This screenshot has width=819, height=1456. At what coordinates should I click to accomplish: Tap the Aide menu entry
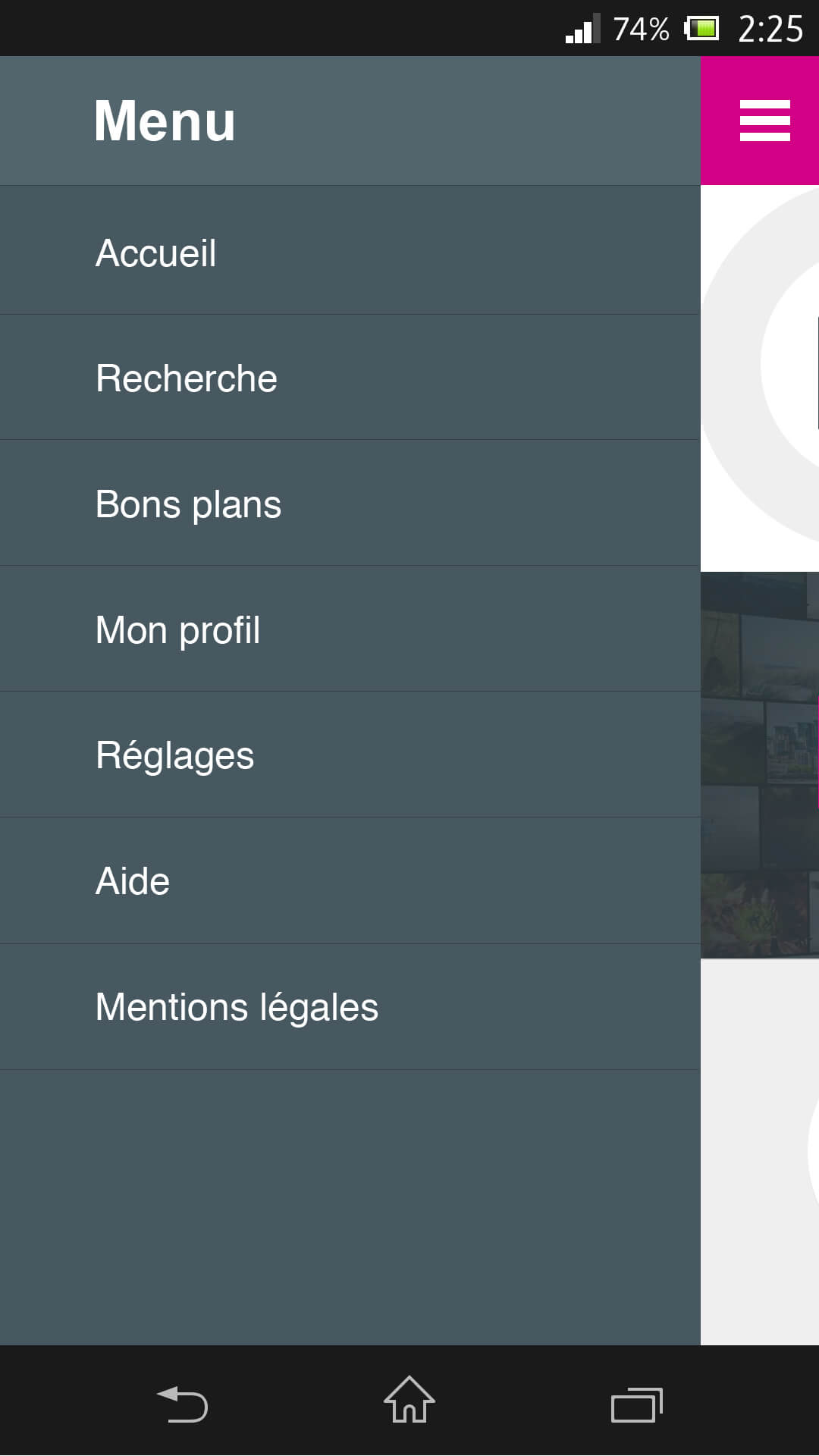click(350, 881)
